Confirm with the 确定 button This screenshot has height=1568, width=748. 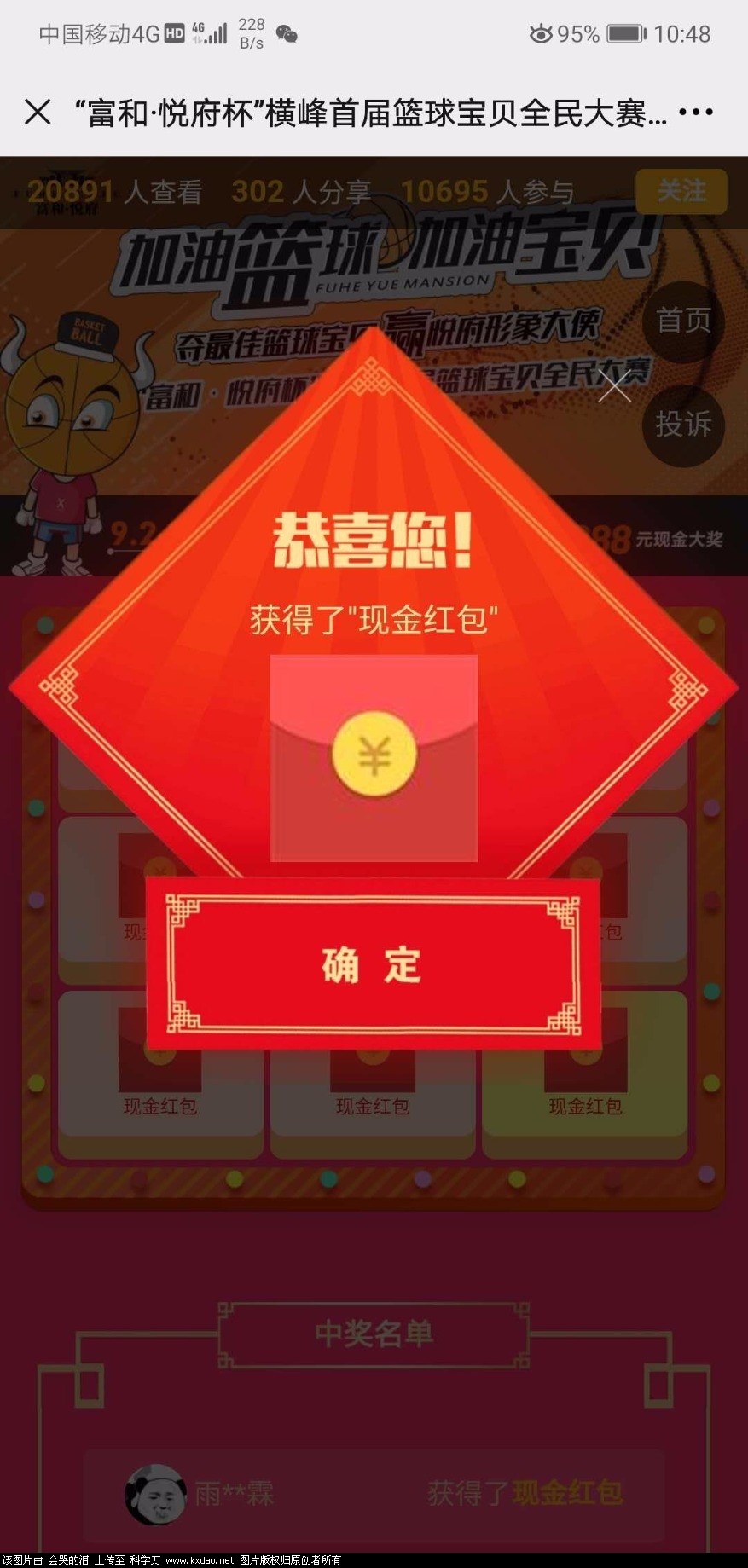click(x=373, y=964)
